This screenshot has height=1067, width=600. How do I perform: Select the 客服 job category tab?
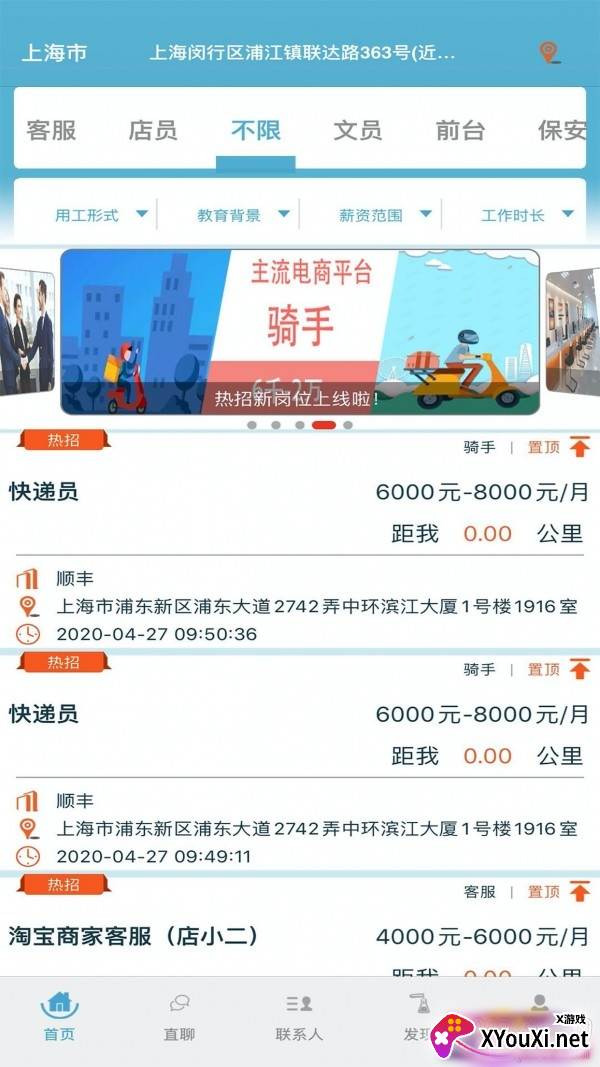51,130
